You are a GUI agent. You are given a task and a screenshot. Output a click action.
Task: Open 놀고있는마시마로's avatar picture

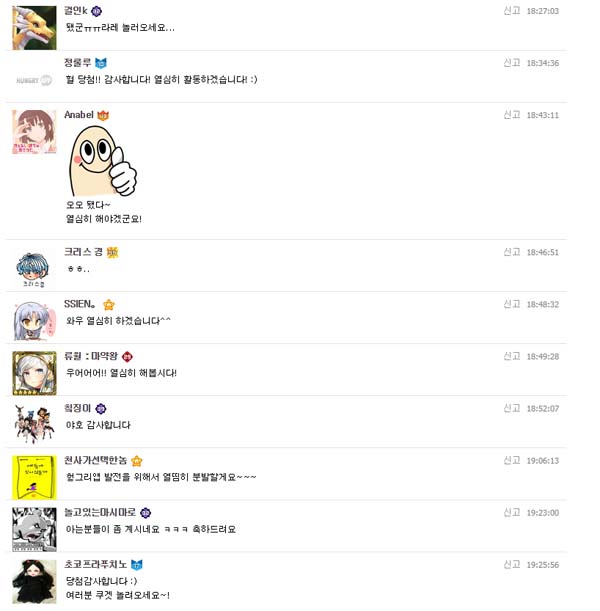[34, 529]
